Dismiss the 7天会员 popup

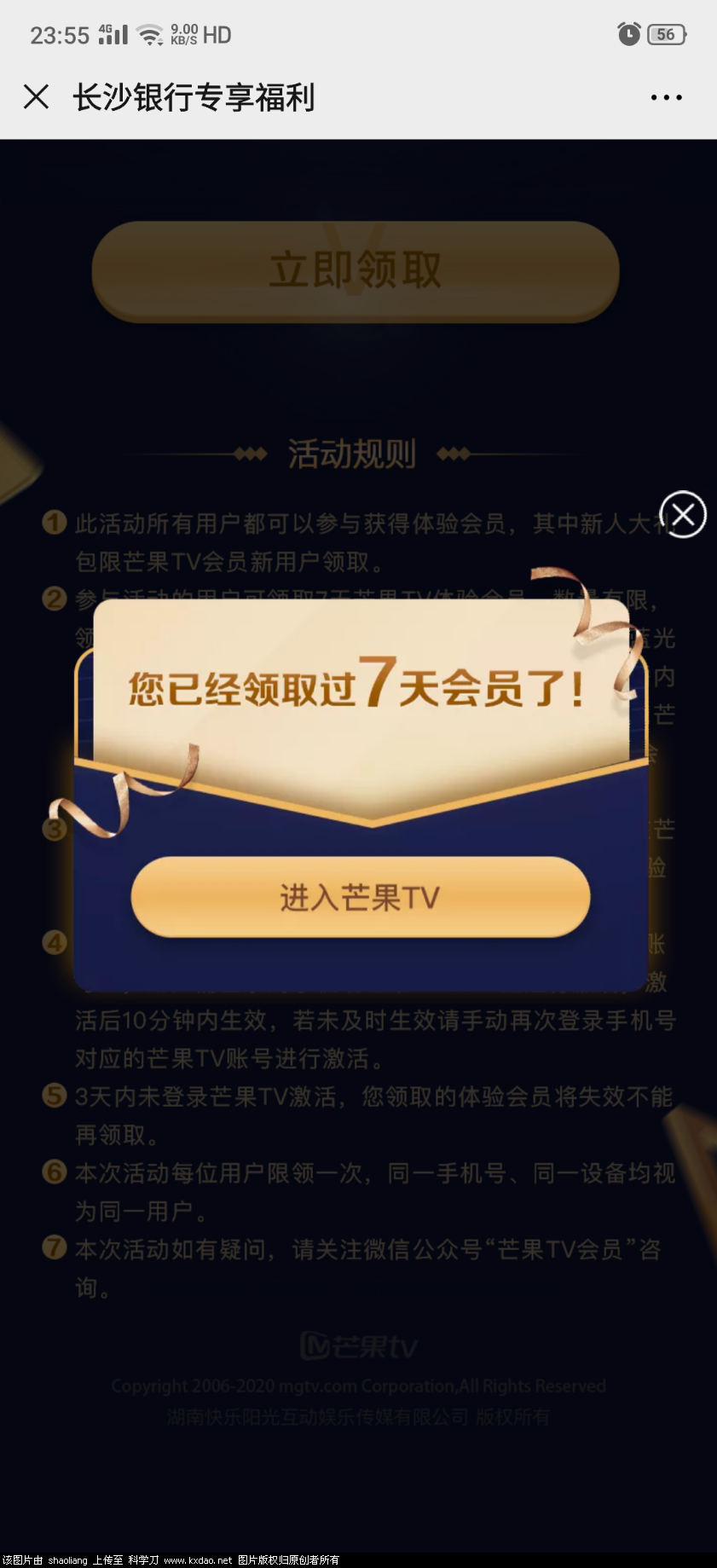click(x=683, y=515)
